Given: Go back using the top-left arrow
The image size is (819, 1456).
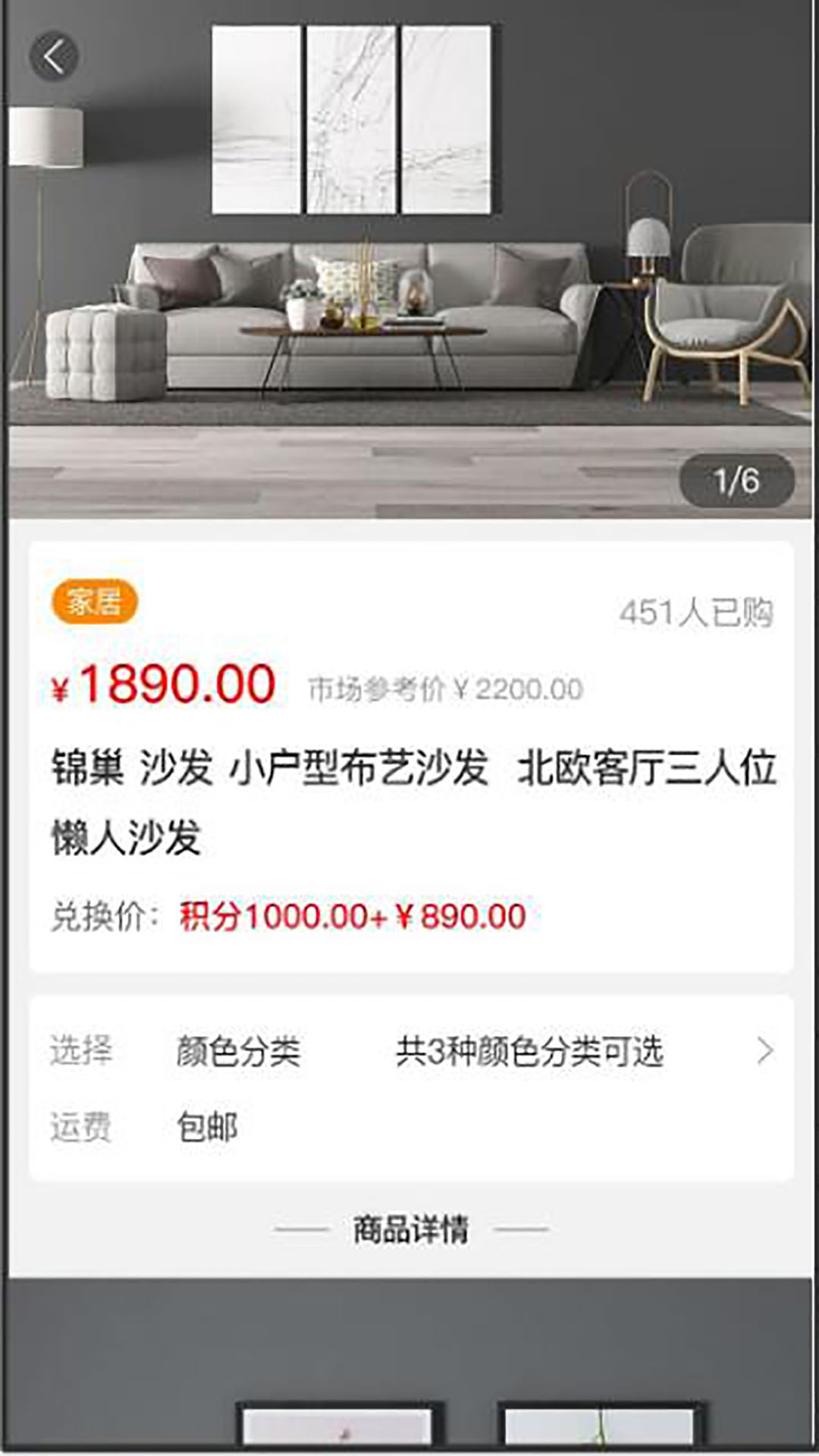Looking at the screenshot, I should 54,57.
